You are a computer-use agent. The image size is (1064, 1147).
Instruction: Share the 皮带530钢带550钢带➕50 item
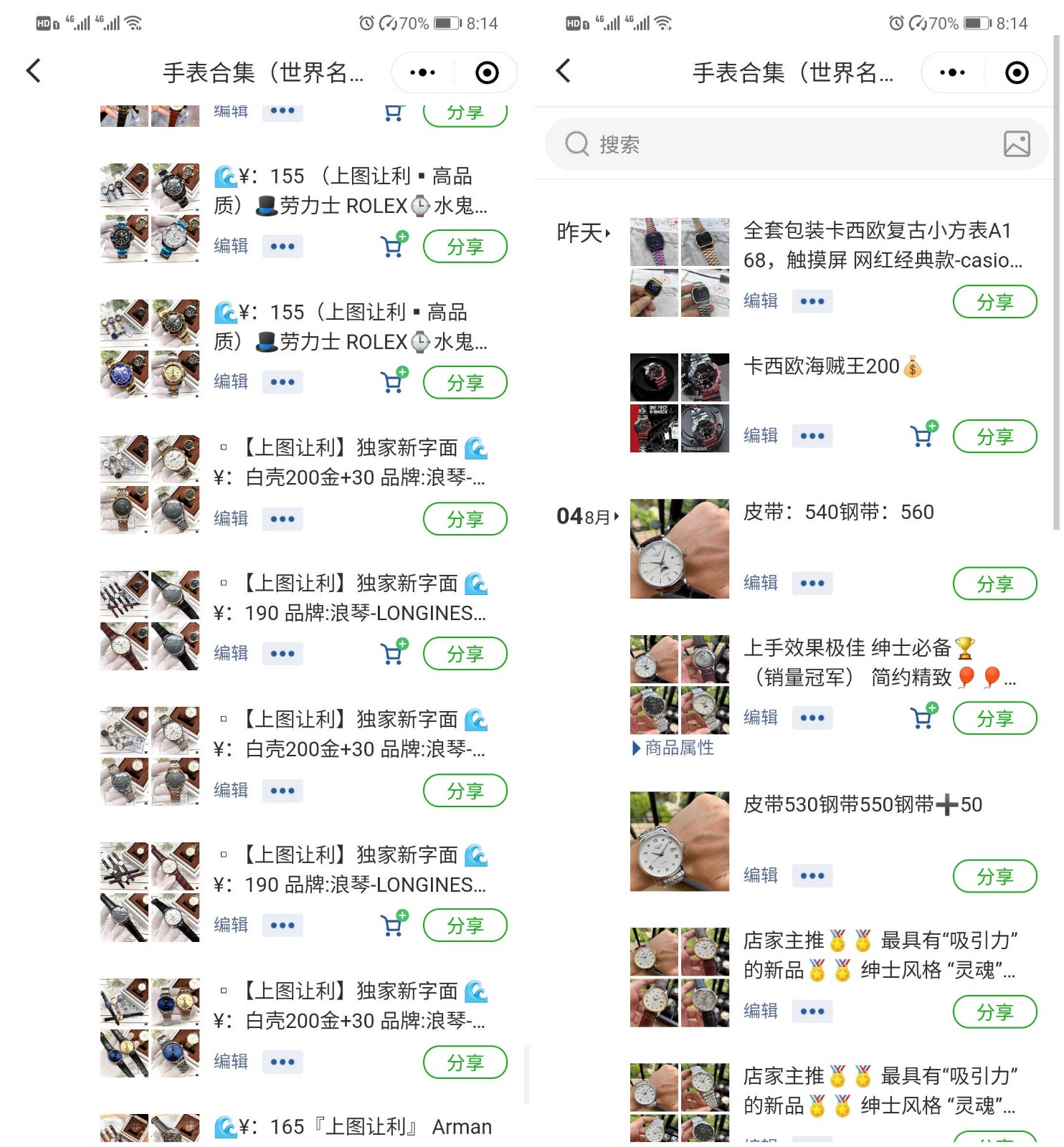tap(994, 876)
